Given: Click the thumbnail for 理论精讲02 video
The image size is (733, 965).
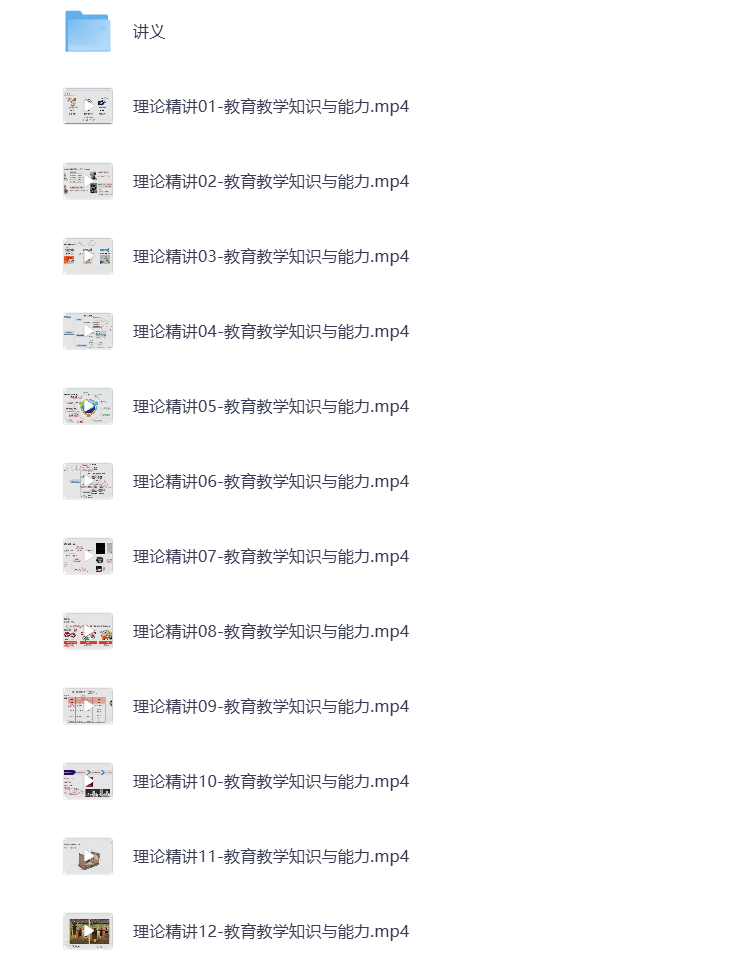Looking at the screenshot, I should (88, 181).
